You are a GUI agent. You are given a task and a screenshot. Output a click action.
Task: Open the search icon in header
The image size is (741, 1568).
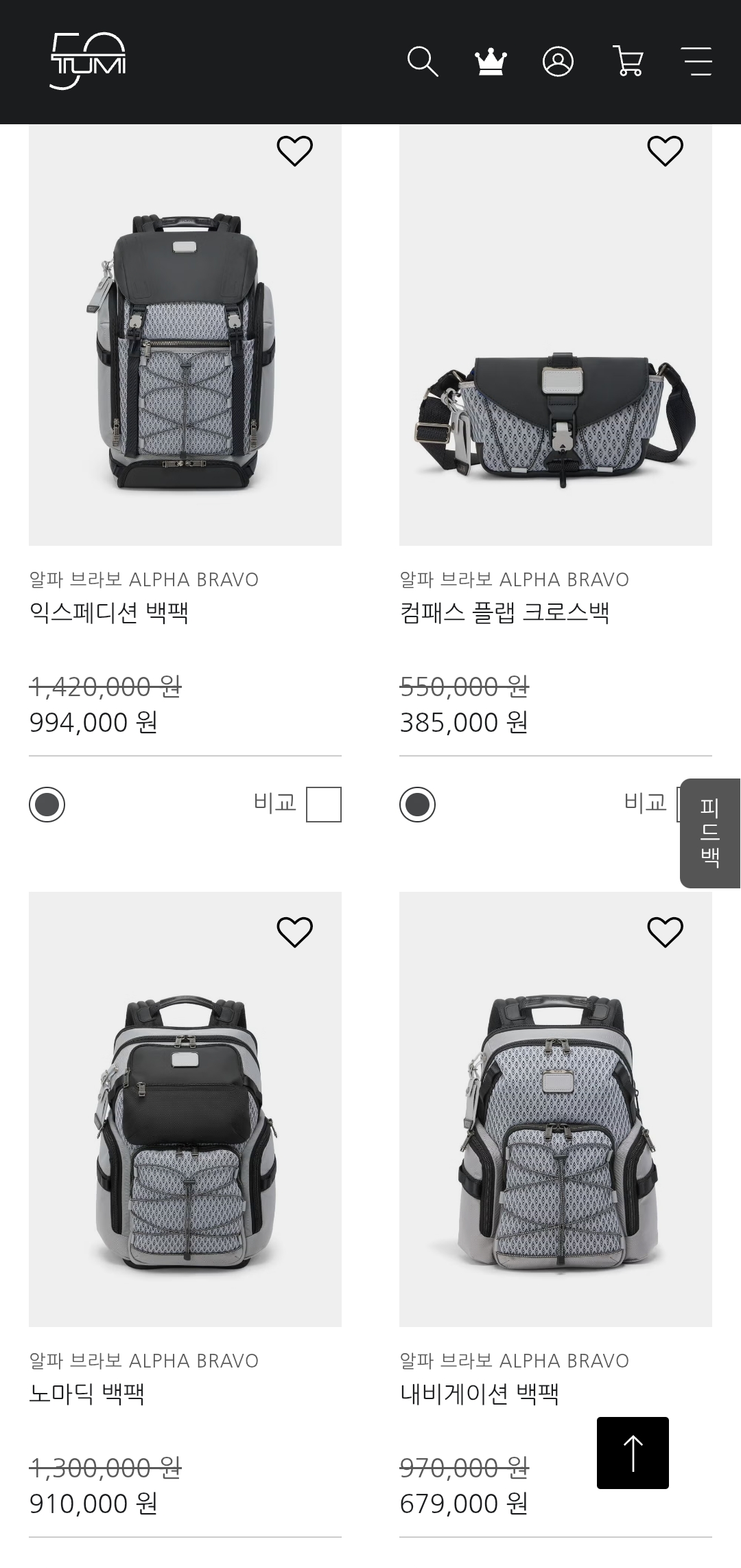click(423, 62)
